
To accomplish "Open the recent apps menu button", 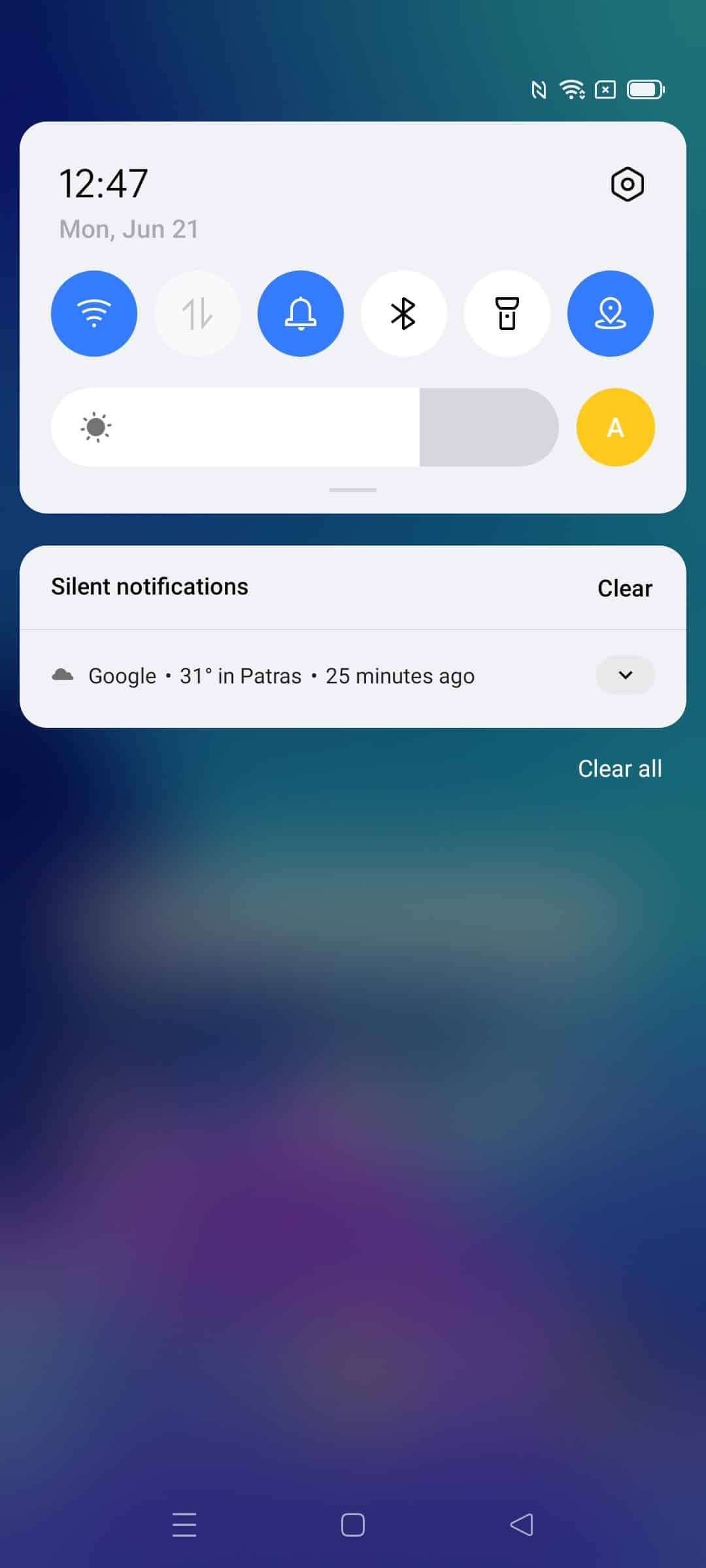I will 184,1525.
